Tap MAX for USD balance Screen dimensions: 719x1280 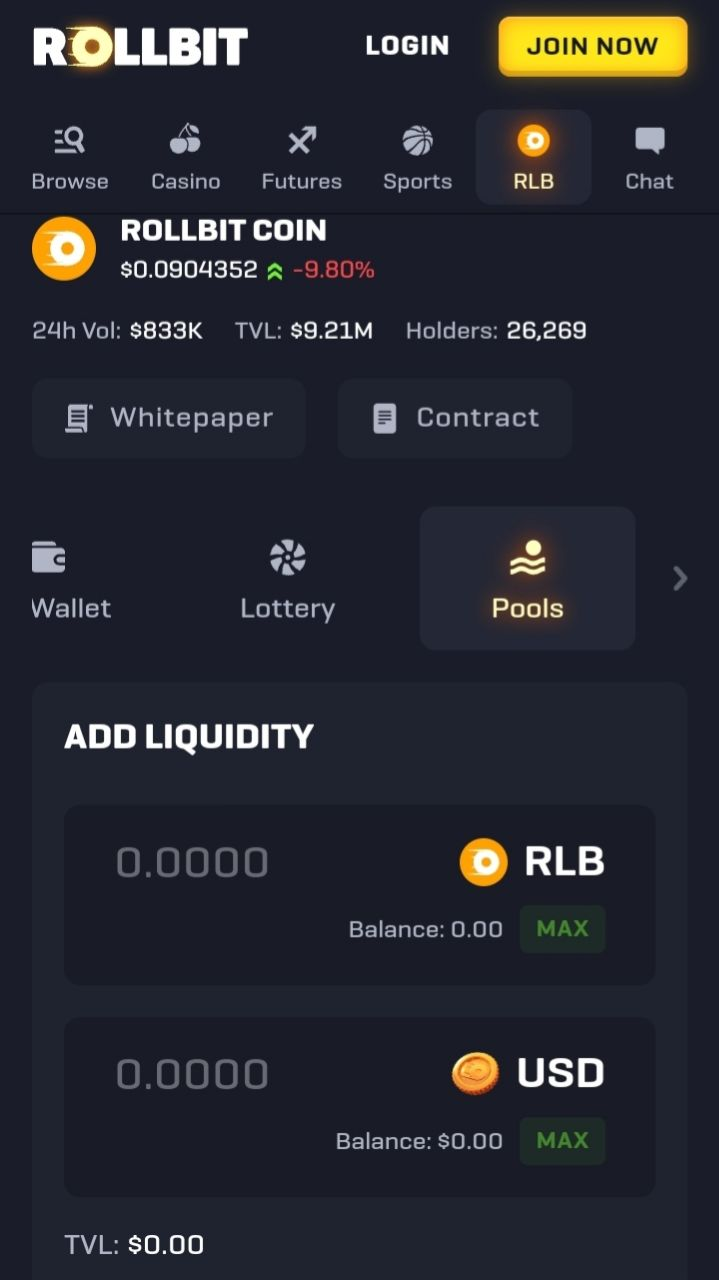(562, 1141)
